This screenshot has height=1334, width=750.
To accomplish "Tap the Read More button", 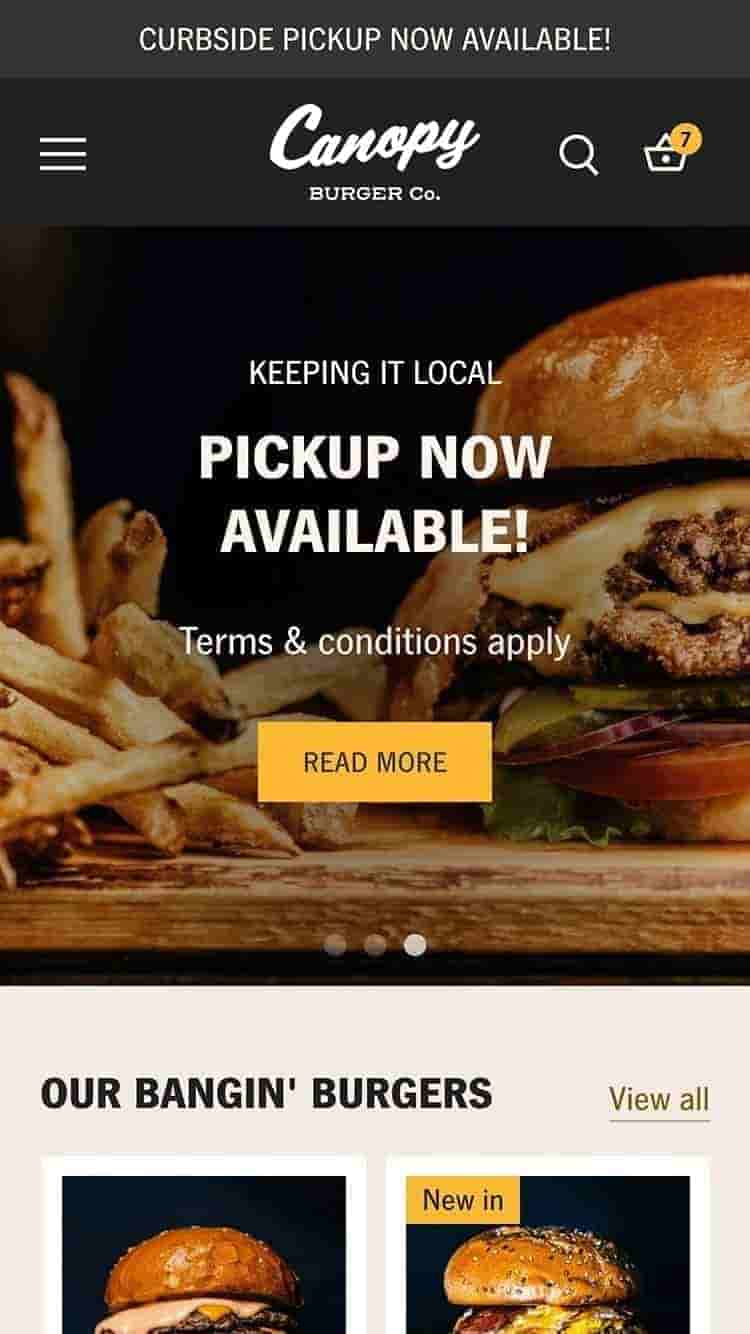I will (375, 762).
